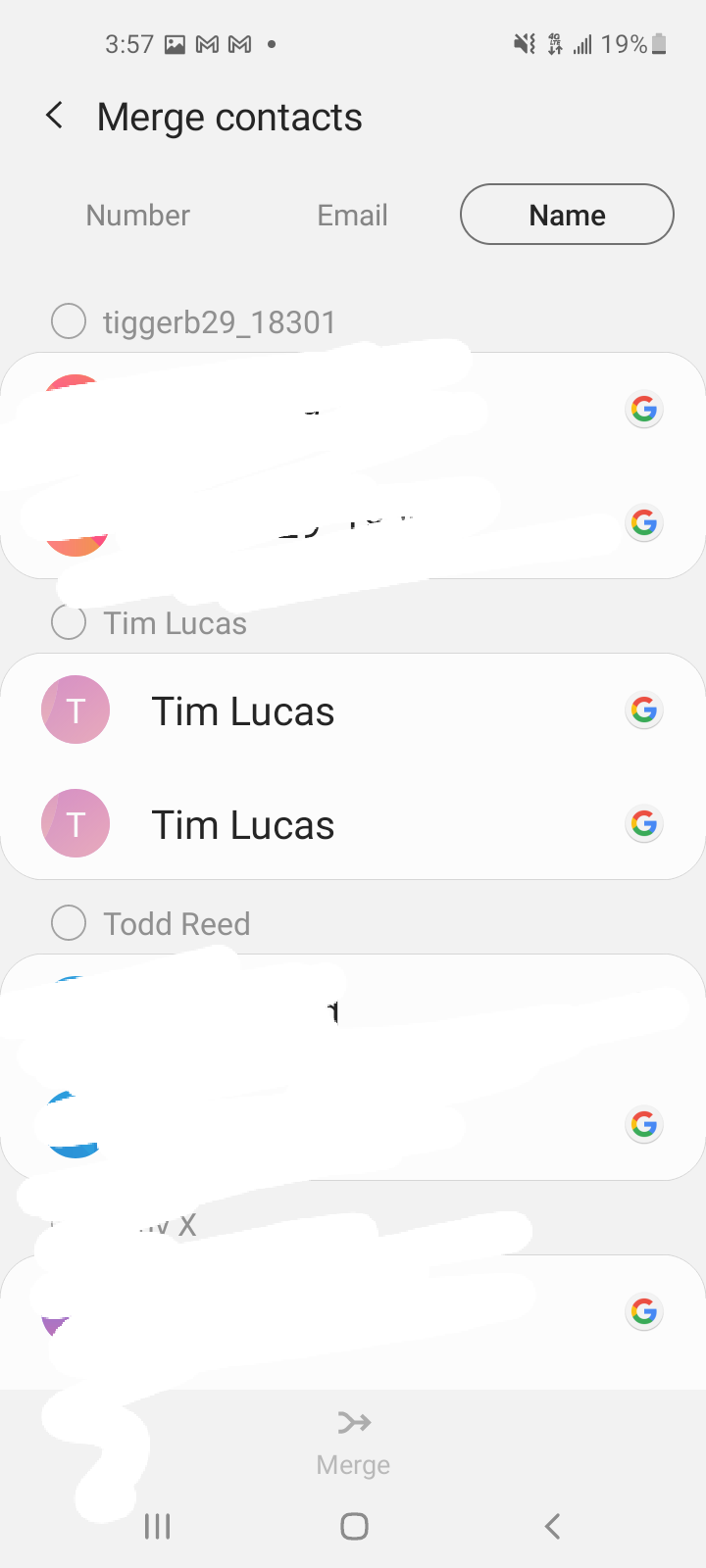Go back from Merge contacts

[x=55, y=117]
